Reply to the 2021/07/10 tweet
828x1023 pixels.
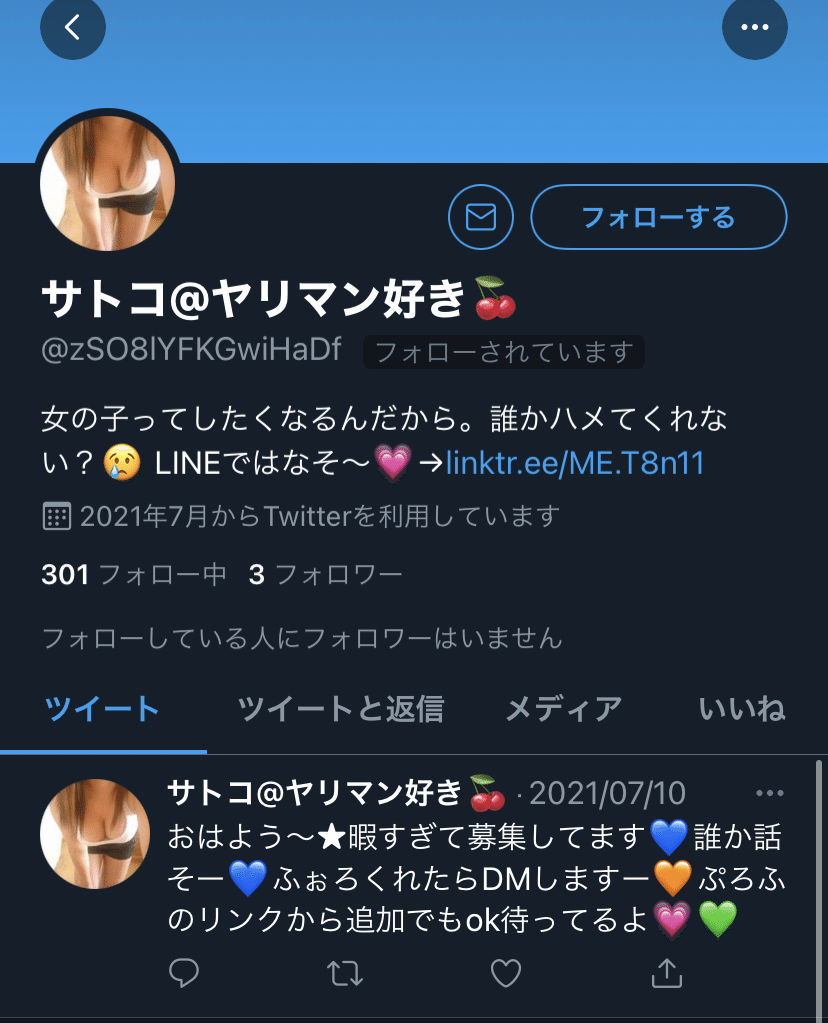[184, 971]
